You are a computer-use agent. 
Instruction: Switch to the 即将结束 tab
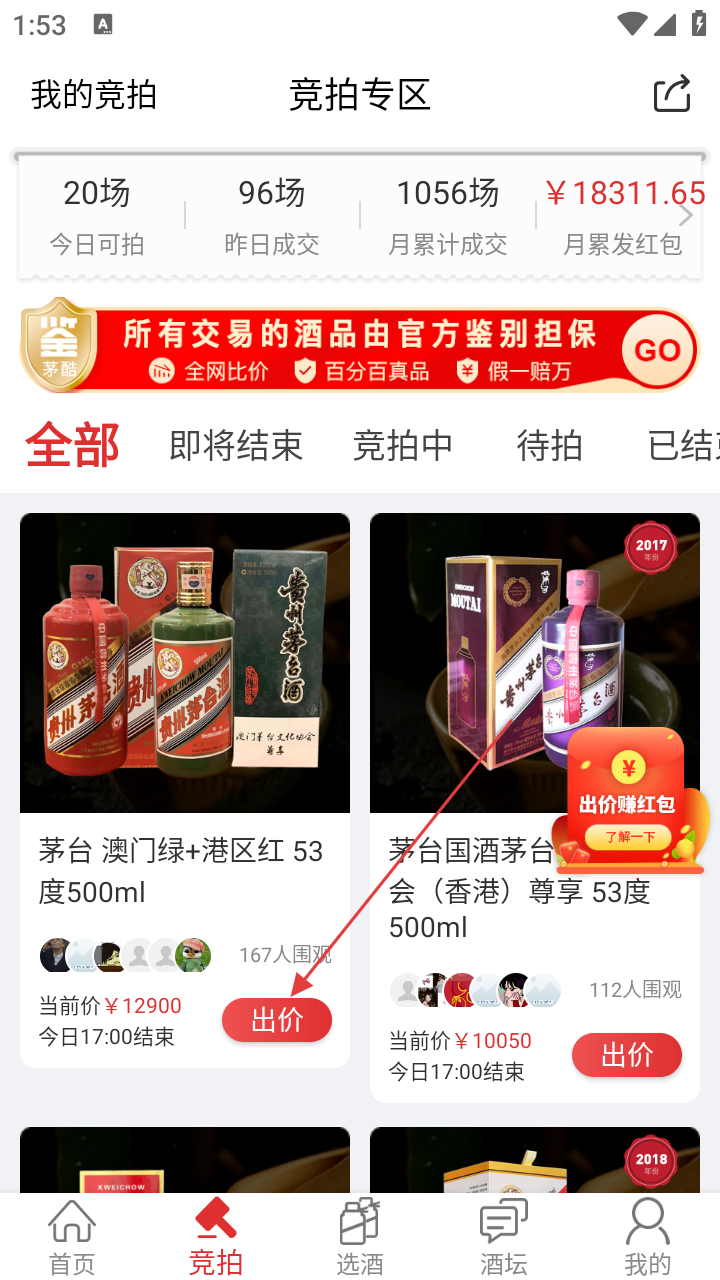(x=236, y=446)
